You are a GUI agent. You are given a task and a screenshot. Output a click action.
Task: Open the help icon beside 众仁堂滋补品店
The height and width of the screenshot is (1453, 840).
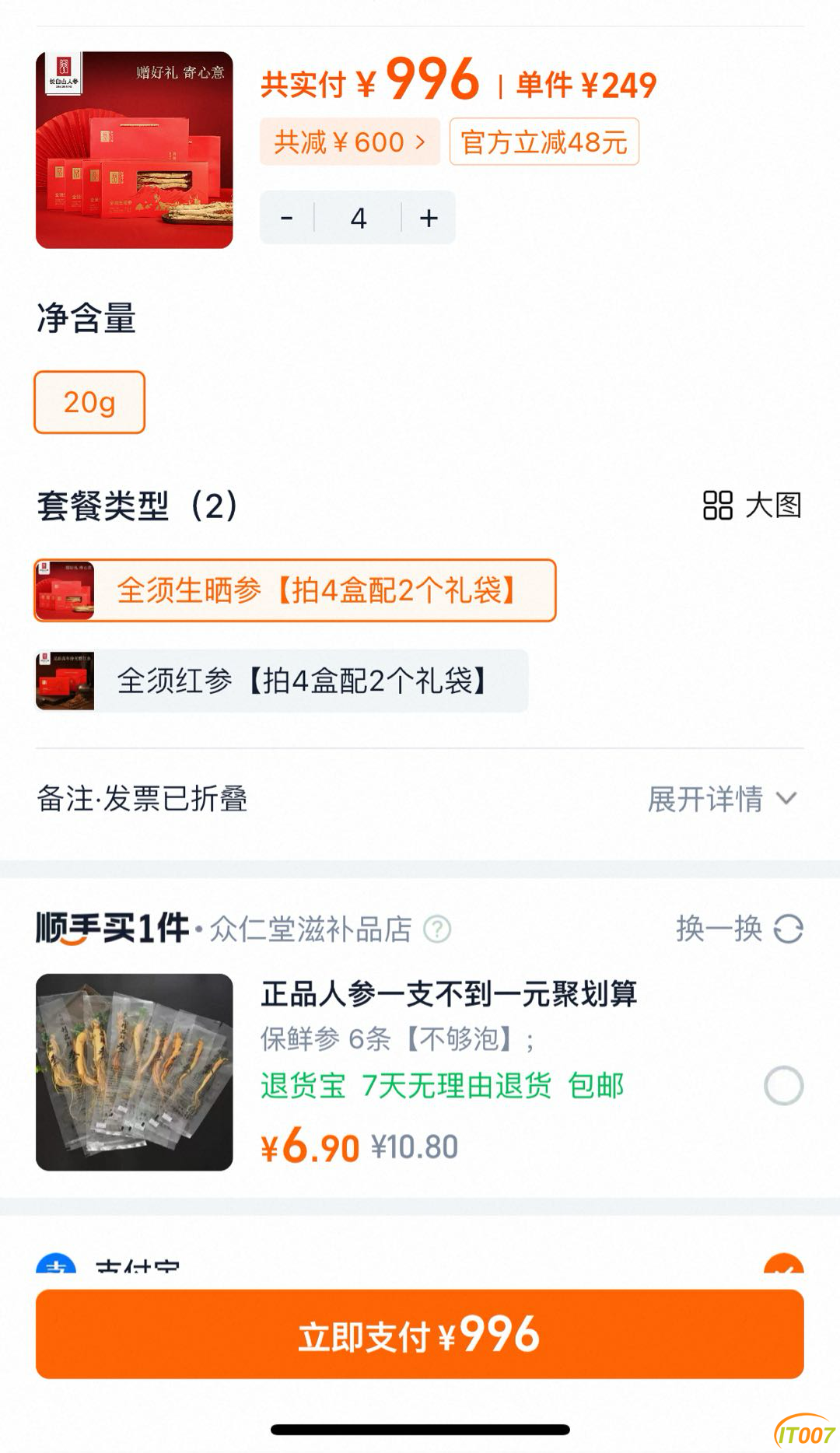click(x=437, y=929)
